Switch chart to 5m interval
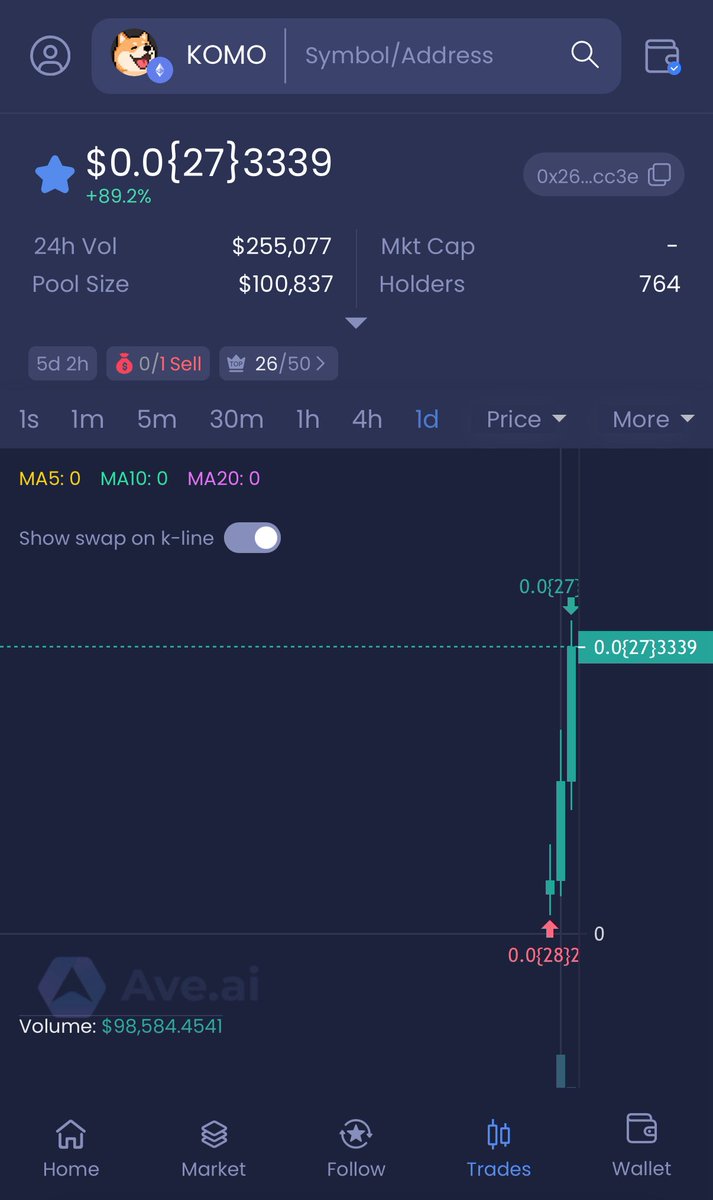Screen dimensions: 713x1200 coord(157,419)
